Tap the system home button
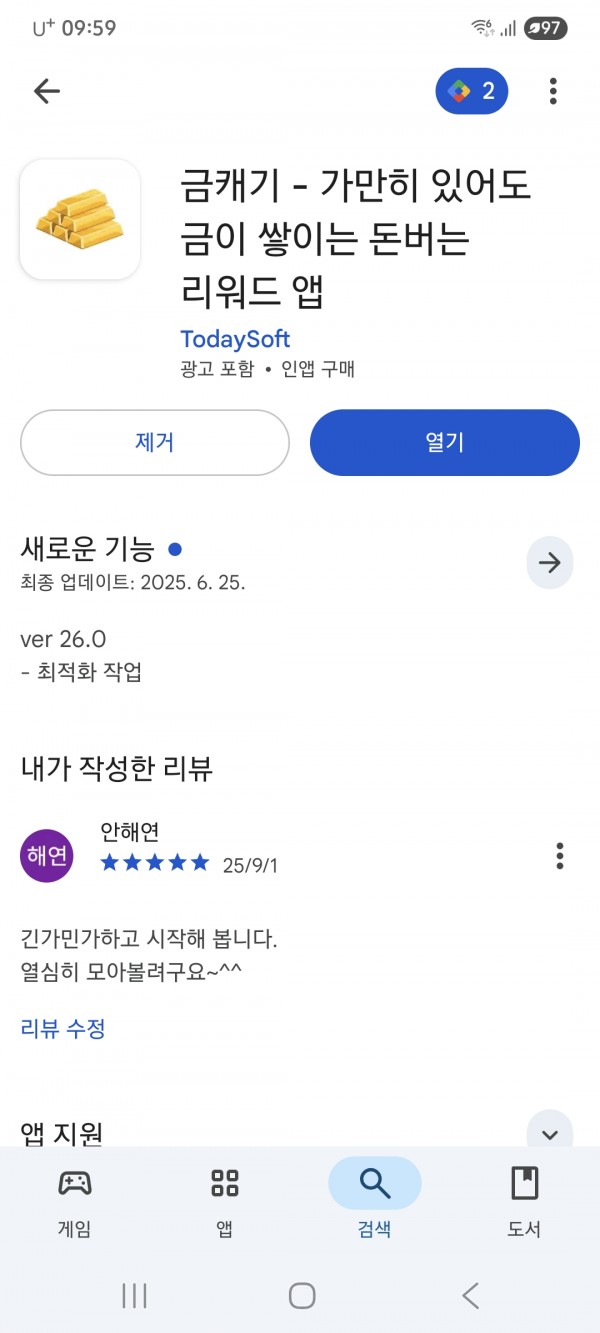The height and width of the screenshot is (1333, 600). (302, 1296)
